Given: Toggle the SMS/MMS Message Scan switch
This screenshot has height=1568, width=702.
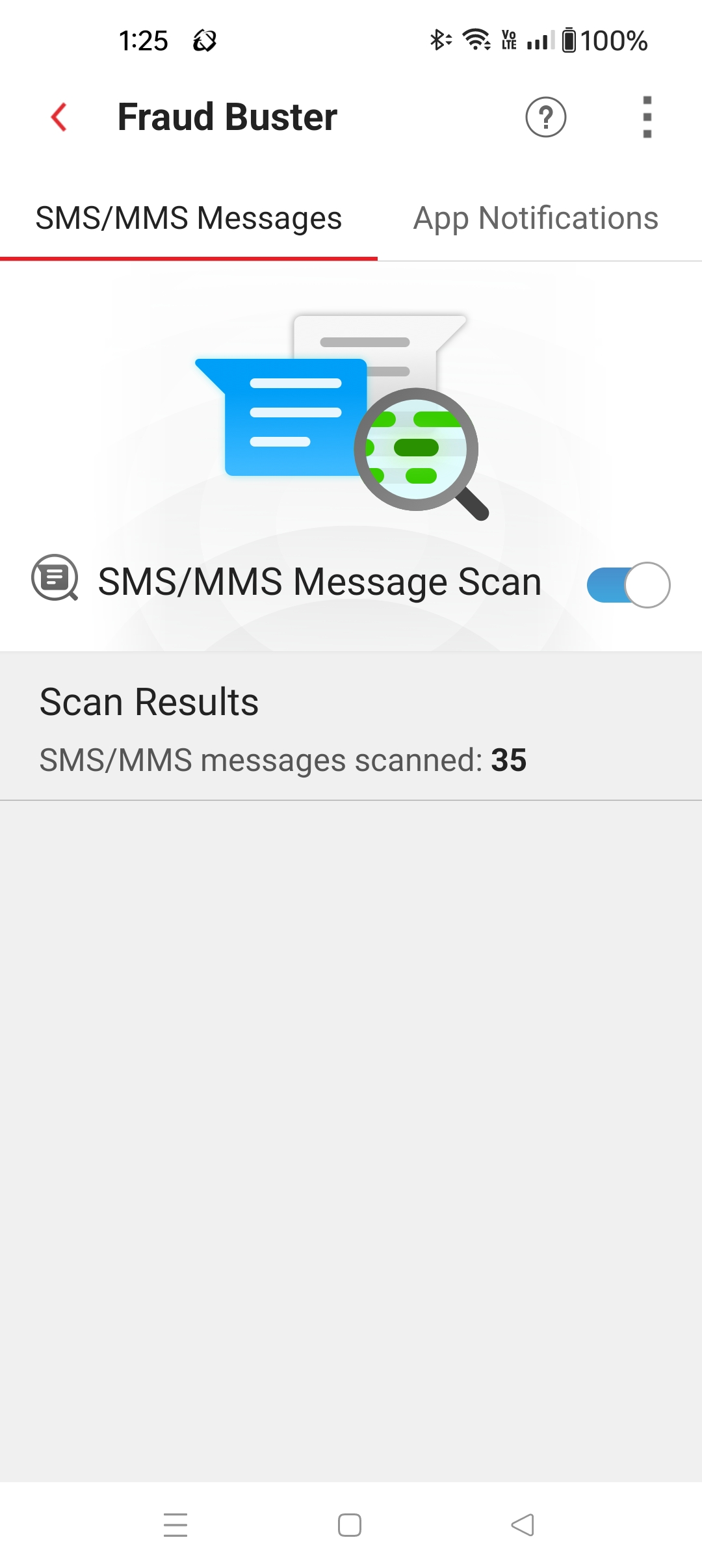Looking at the screenshot, I should pyautogui.click(x=628, y=584).
